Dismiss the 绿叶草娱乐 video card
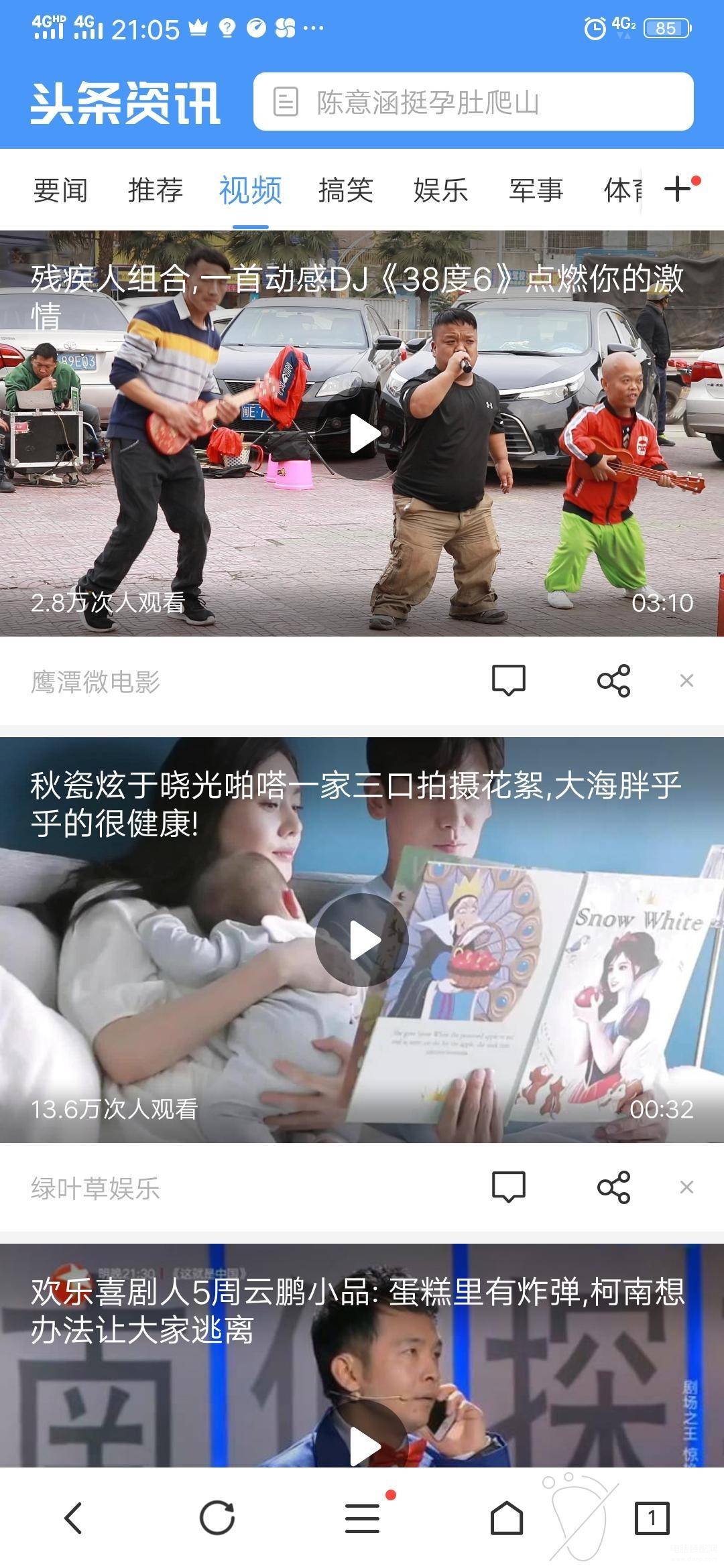 click(x=686, y=1187)
